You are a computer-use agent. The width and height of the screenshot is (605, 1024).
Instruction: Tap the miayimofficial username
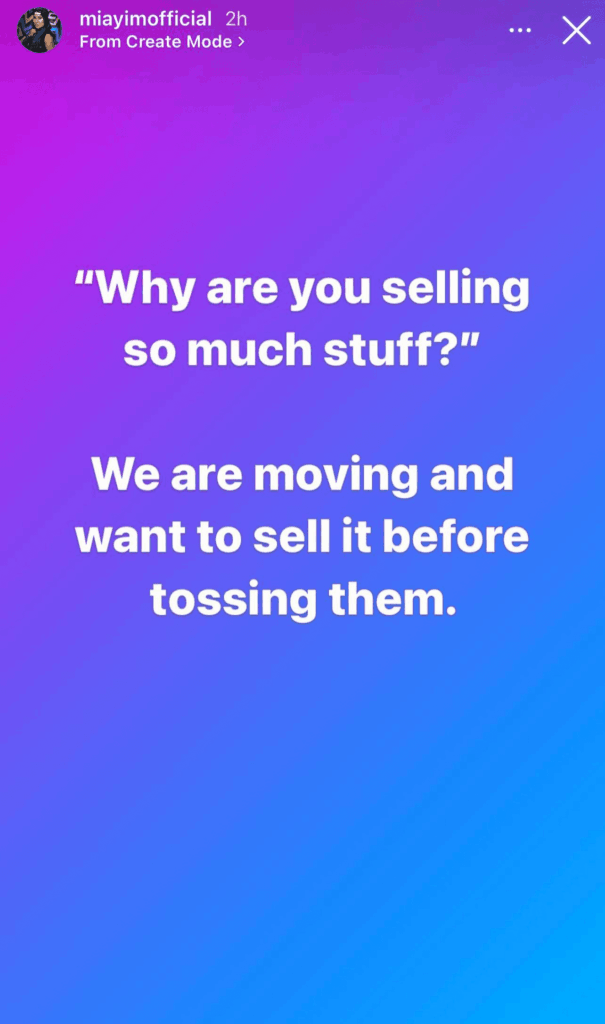click(145, 19)
